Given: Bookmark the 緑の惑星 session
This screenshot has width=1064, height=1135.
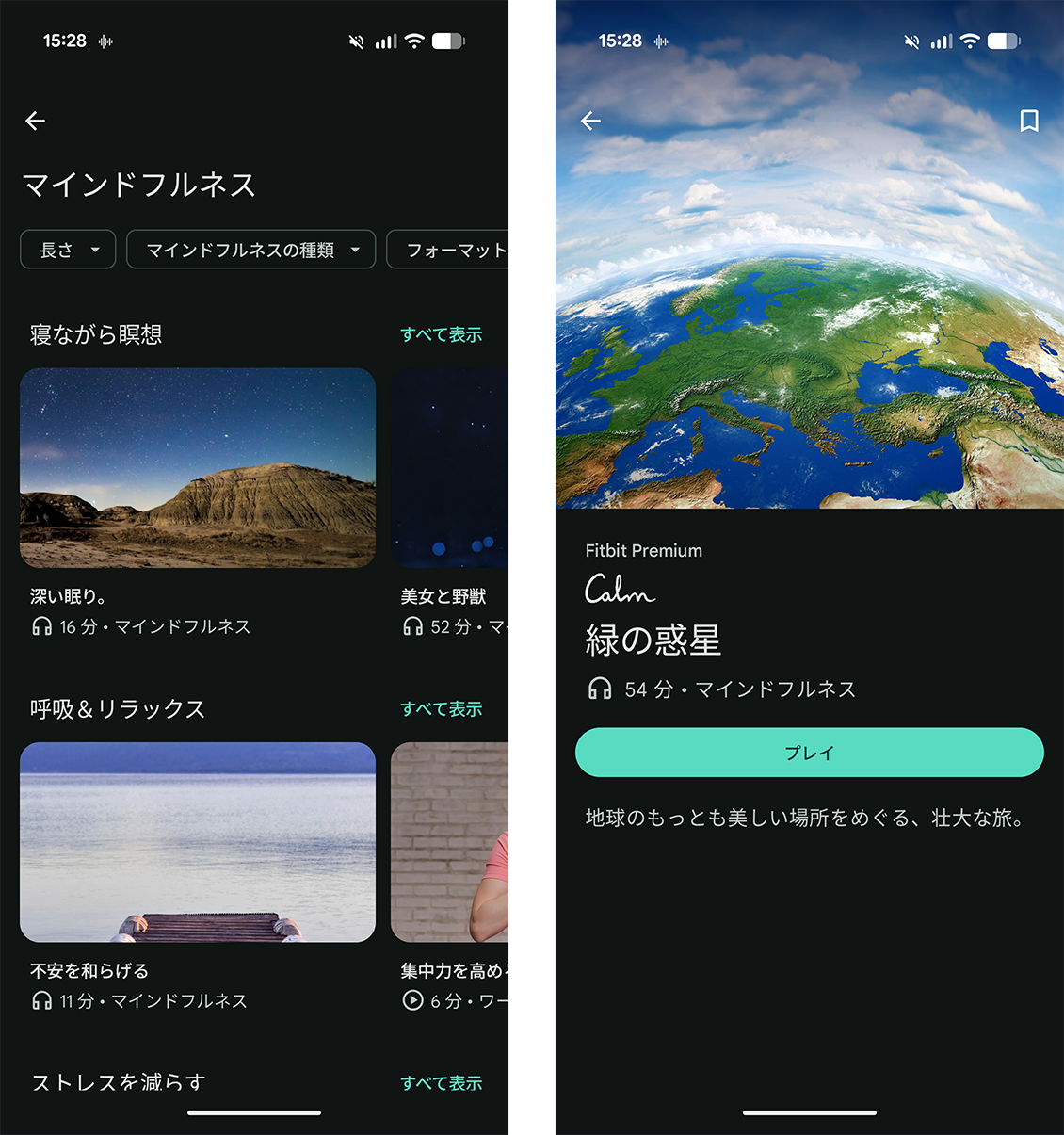Looking at the screenshot, I should click(x=1029, y=121).
